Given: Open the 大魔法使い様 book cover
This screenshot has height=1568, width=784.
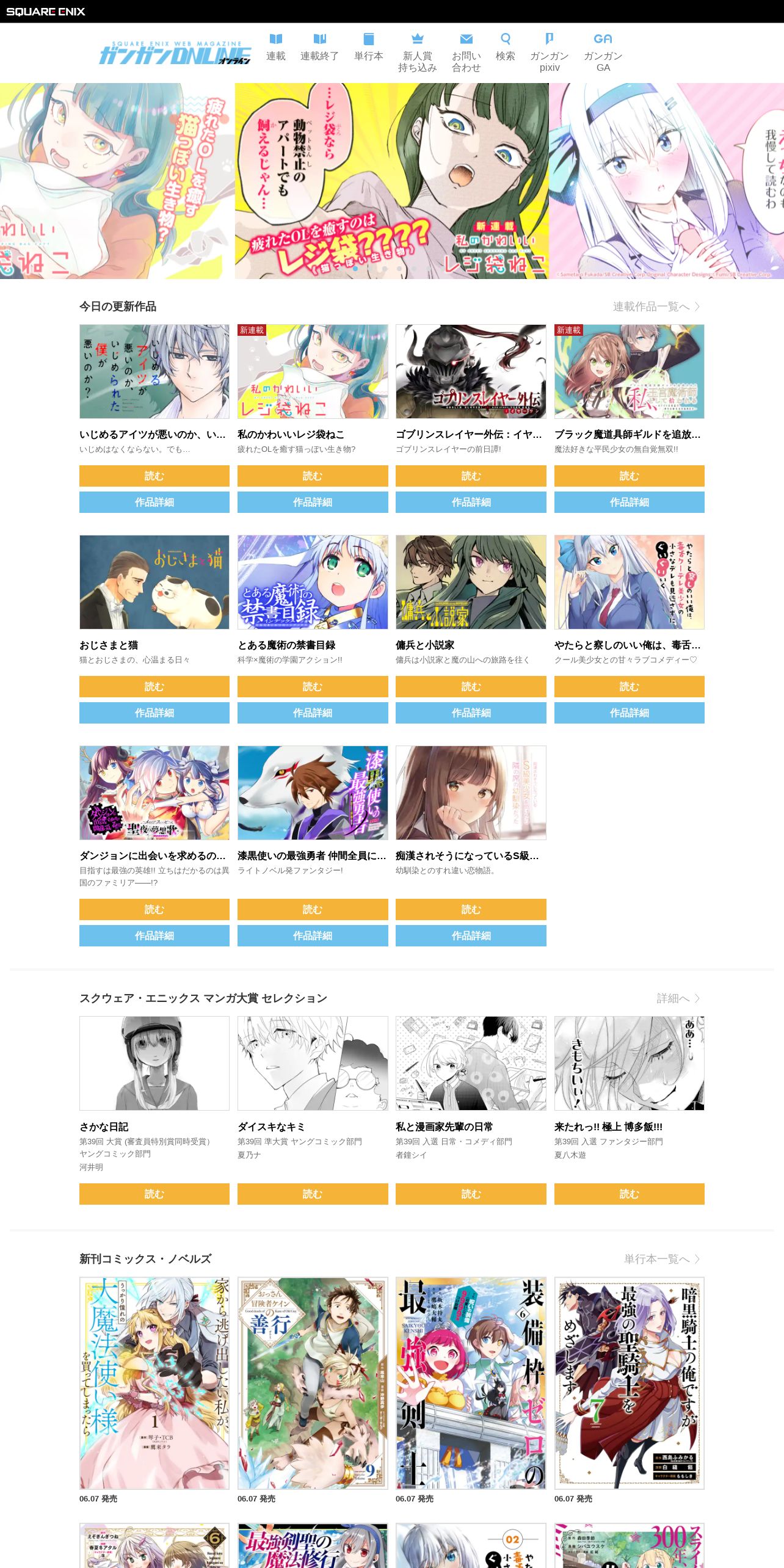Looking at the screenshot, I should point(154,1383).
